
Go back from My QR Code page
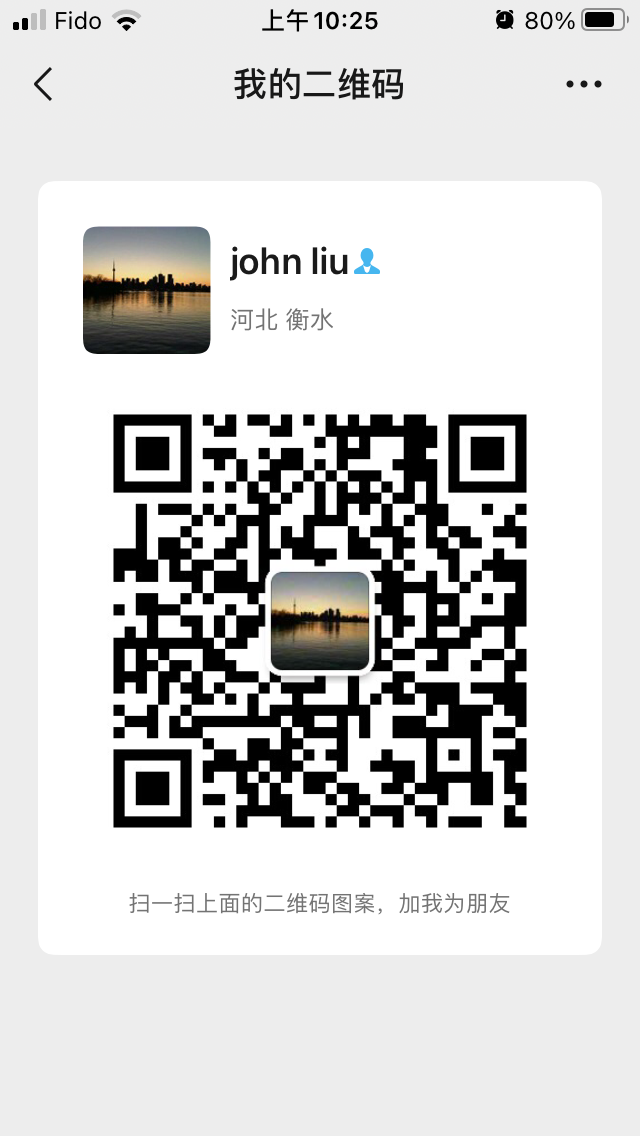coord(42,85)
